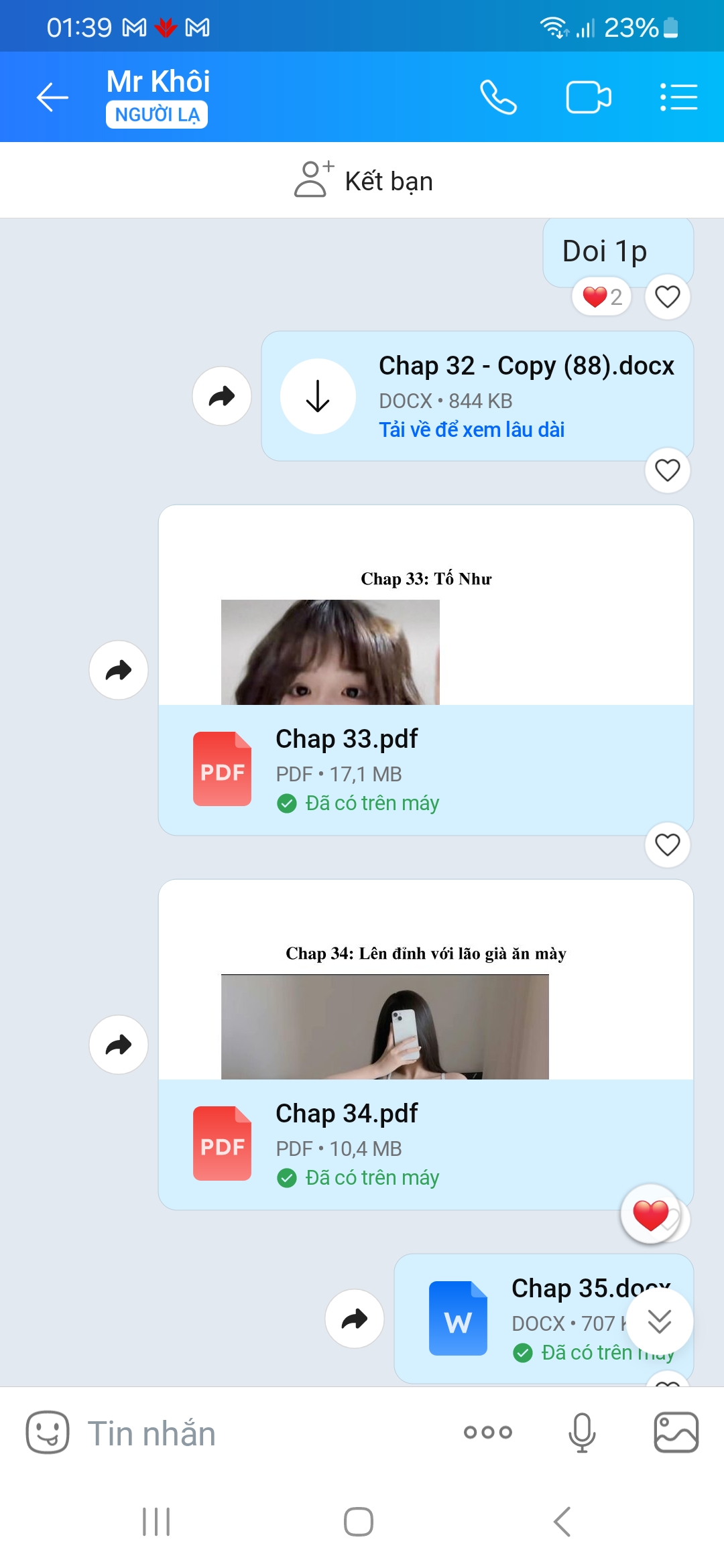The width and height of the screenshot is (724, 1568).
Task: Forward the Chap 32 - Copy (88).docx message
Action: [222, 396]
